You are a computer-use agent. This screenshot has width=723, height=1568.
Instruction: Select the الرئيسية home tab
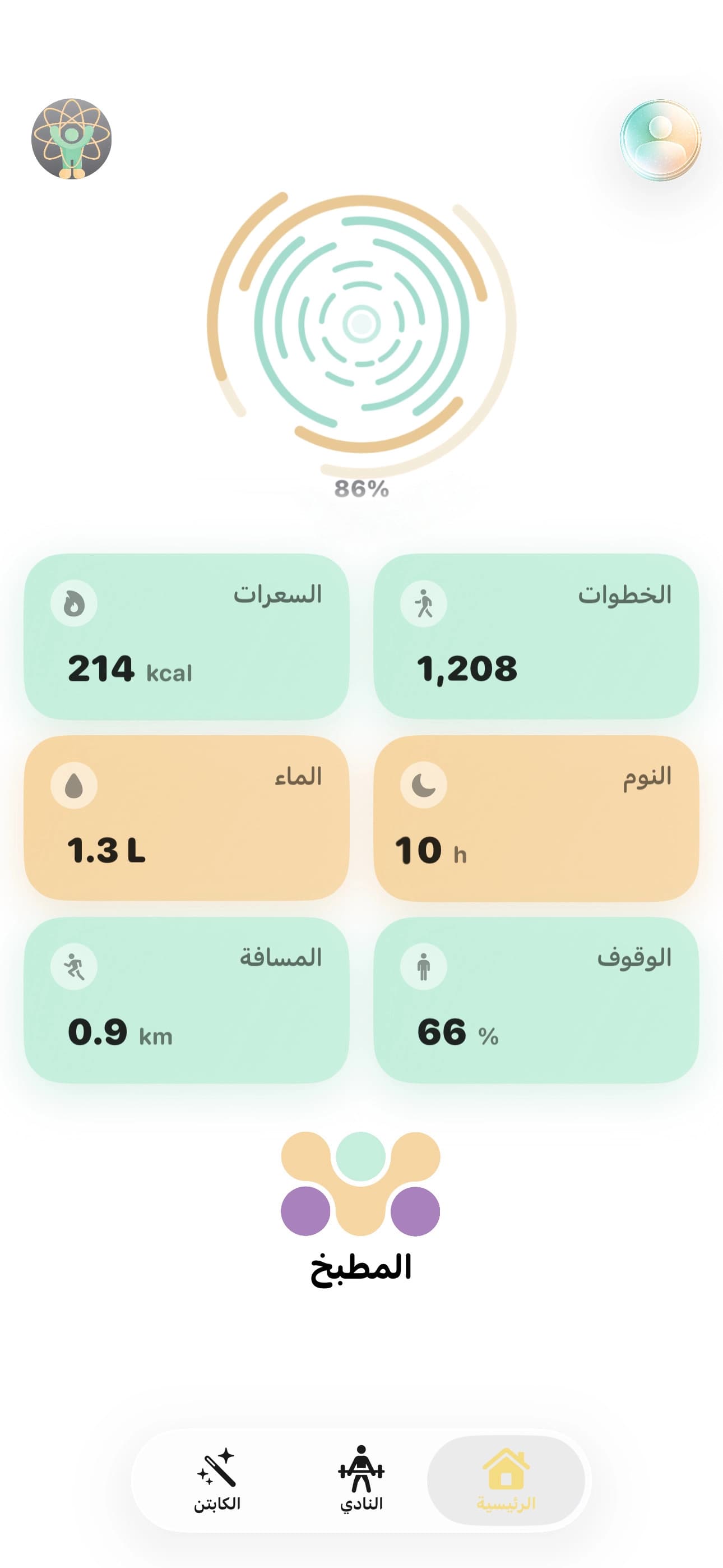[x=506, y=1479]
